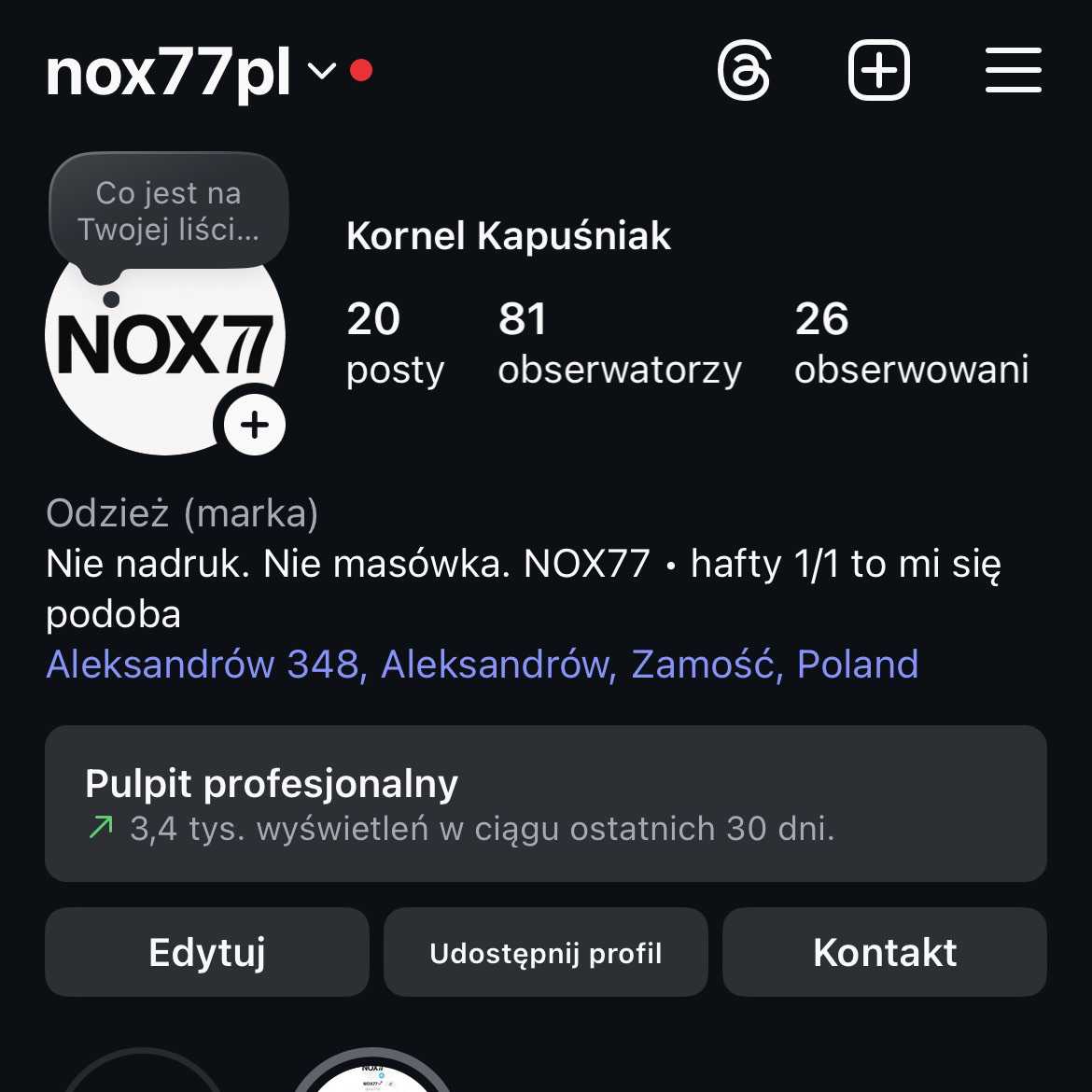Open the Threads icon
The image size is (1092, 1092).
click(x=744, y=70)
